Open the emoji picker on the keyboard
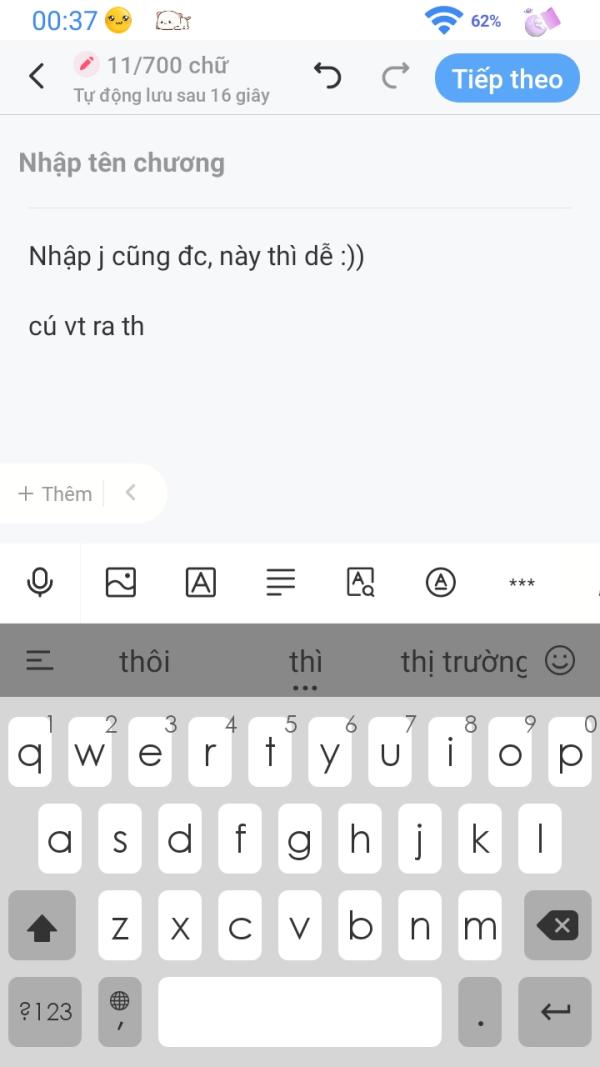The height and width of the screenshot is (1067, 600). click(561, 660)
